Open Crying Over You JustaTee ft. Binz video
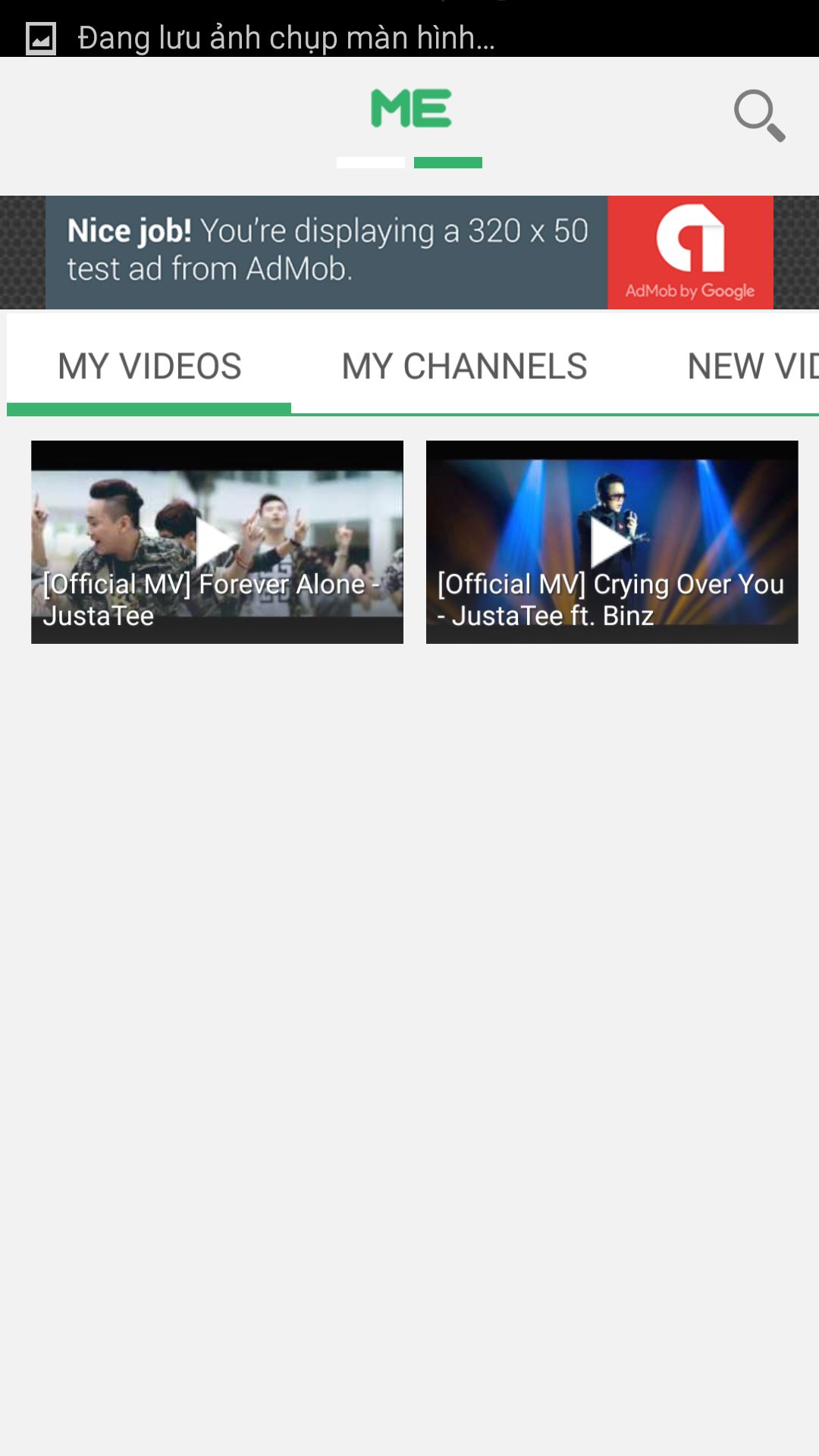Screen dimensions: 819x1456 [x=612, y=542]
